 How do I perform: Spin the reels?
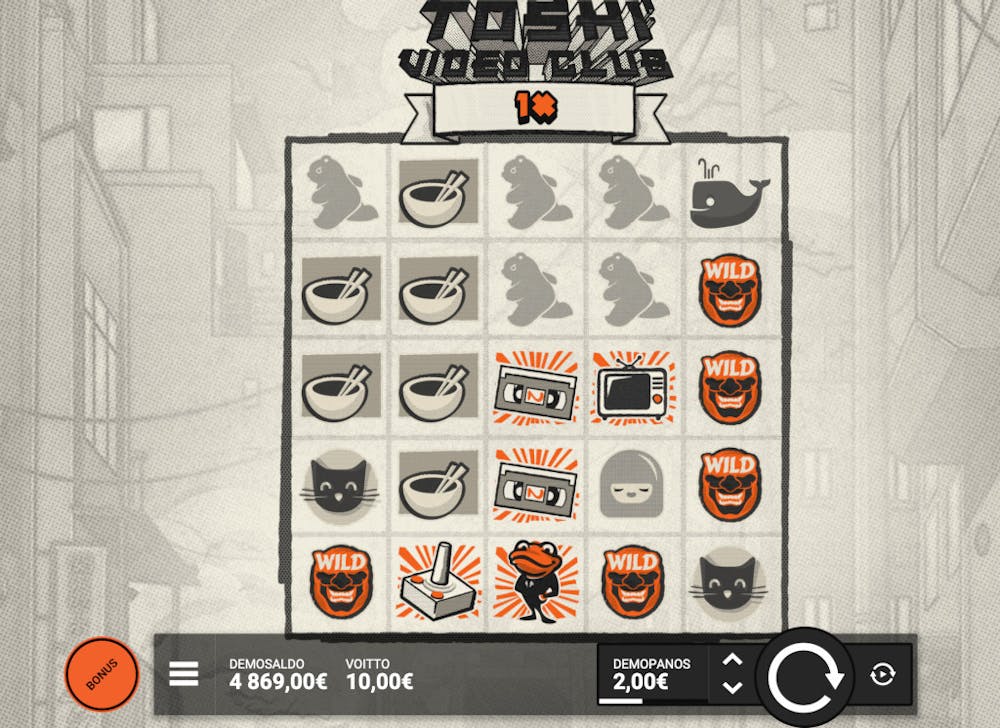tap(805, 675)
